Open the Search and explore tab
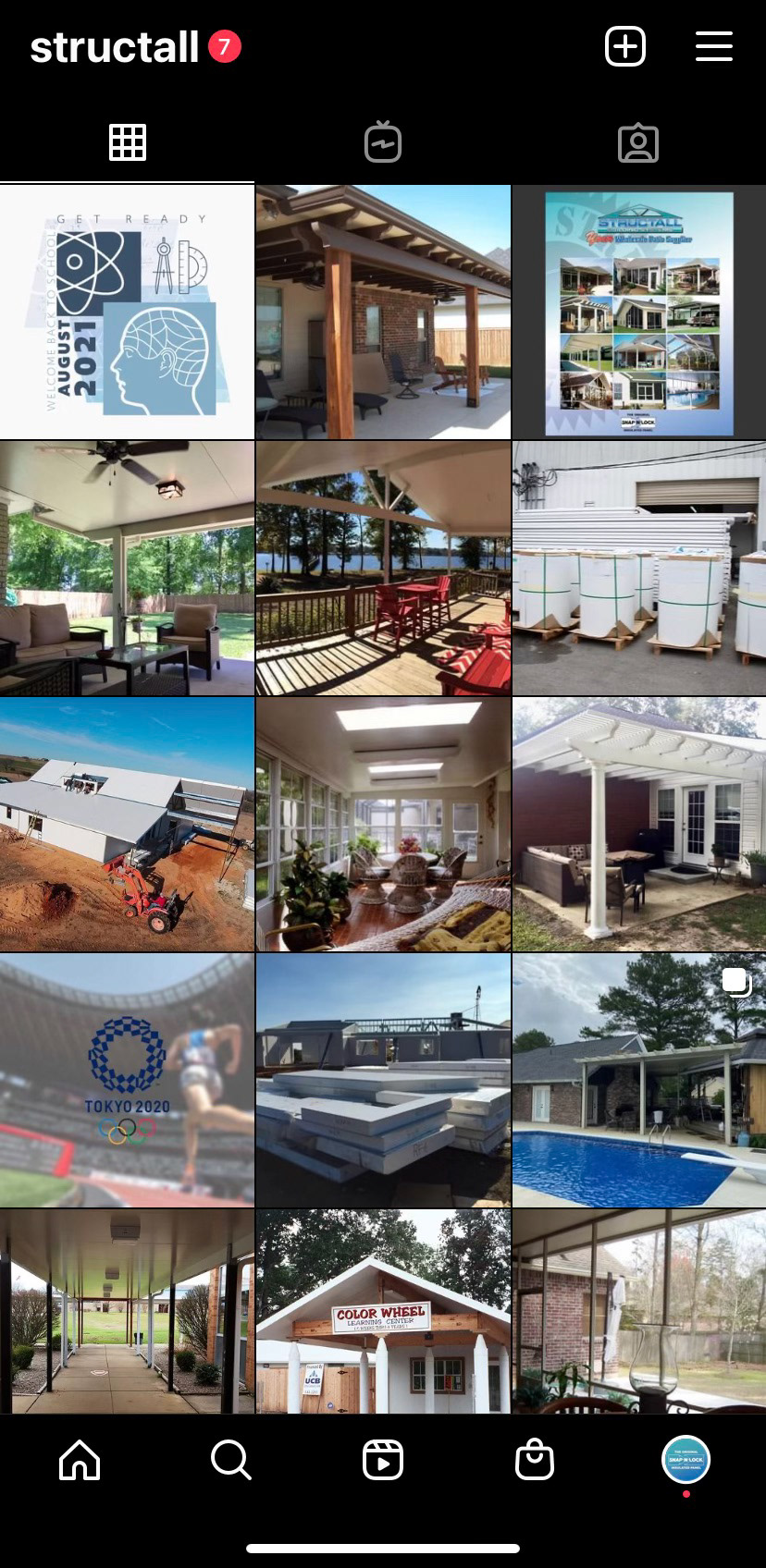This screenshot has width=766, height=1568. tap(231, 1461)
